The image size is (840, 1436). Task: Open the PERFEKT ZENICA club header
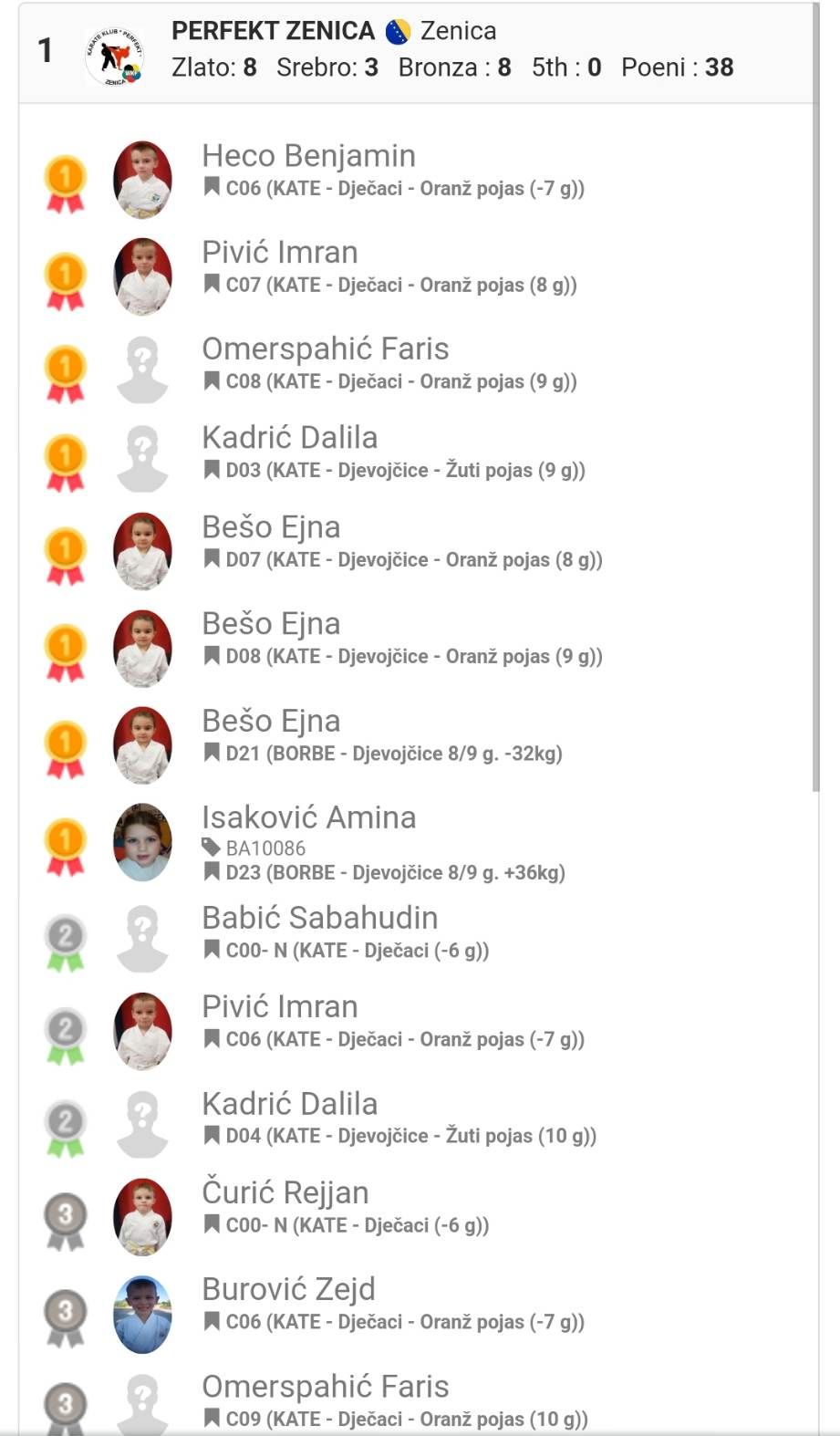(274, 32)
